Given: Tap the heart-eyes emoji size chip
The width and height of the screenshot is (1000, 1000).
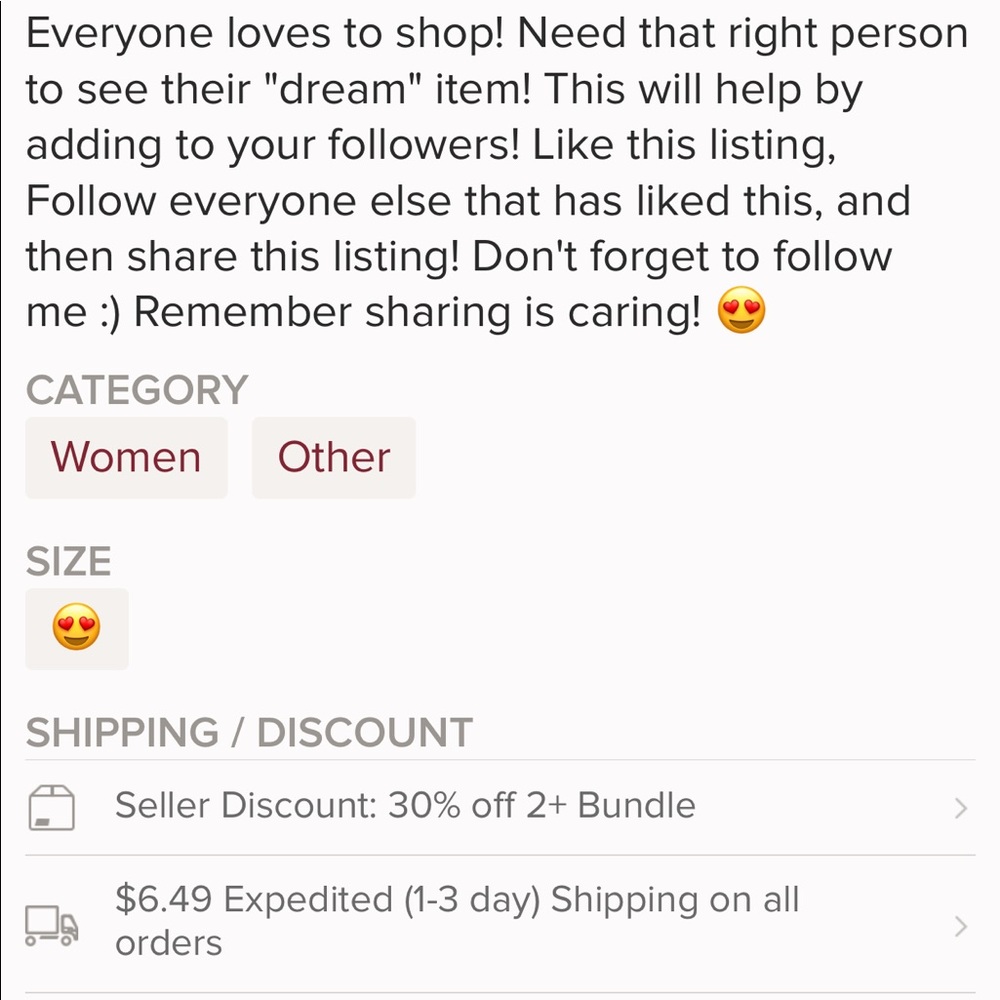Looking at the screenshot, I should (x=77, y=629).
